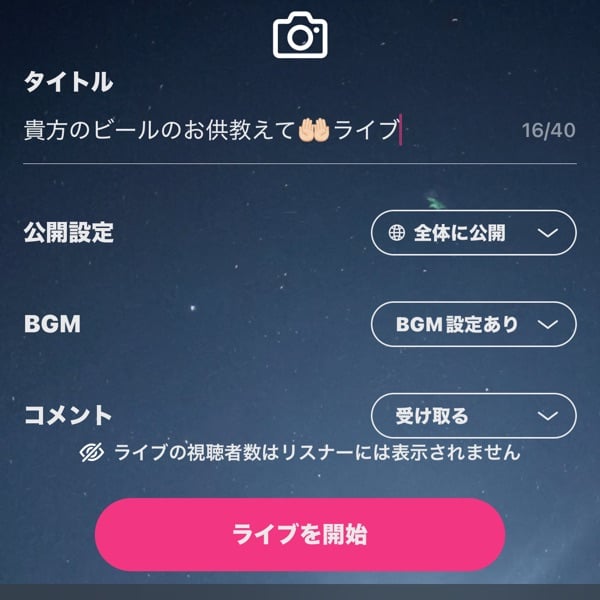Expand the BGM設定あり dropdown
Screen dimensions: 600x600
473,324
